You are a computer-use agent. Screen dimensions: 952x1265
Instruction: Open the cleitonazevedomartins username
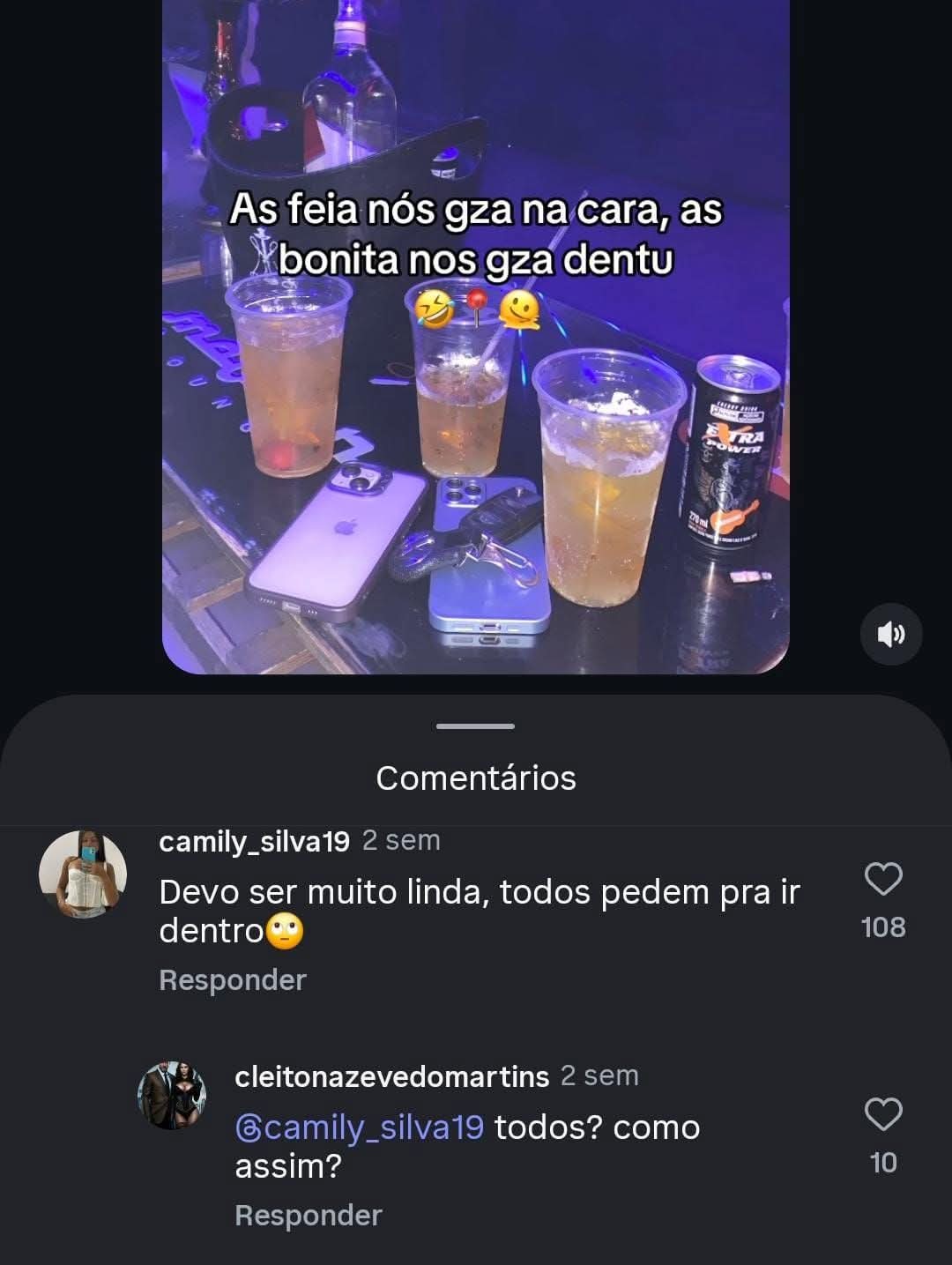click(391, 1076)
